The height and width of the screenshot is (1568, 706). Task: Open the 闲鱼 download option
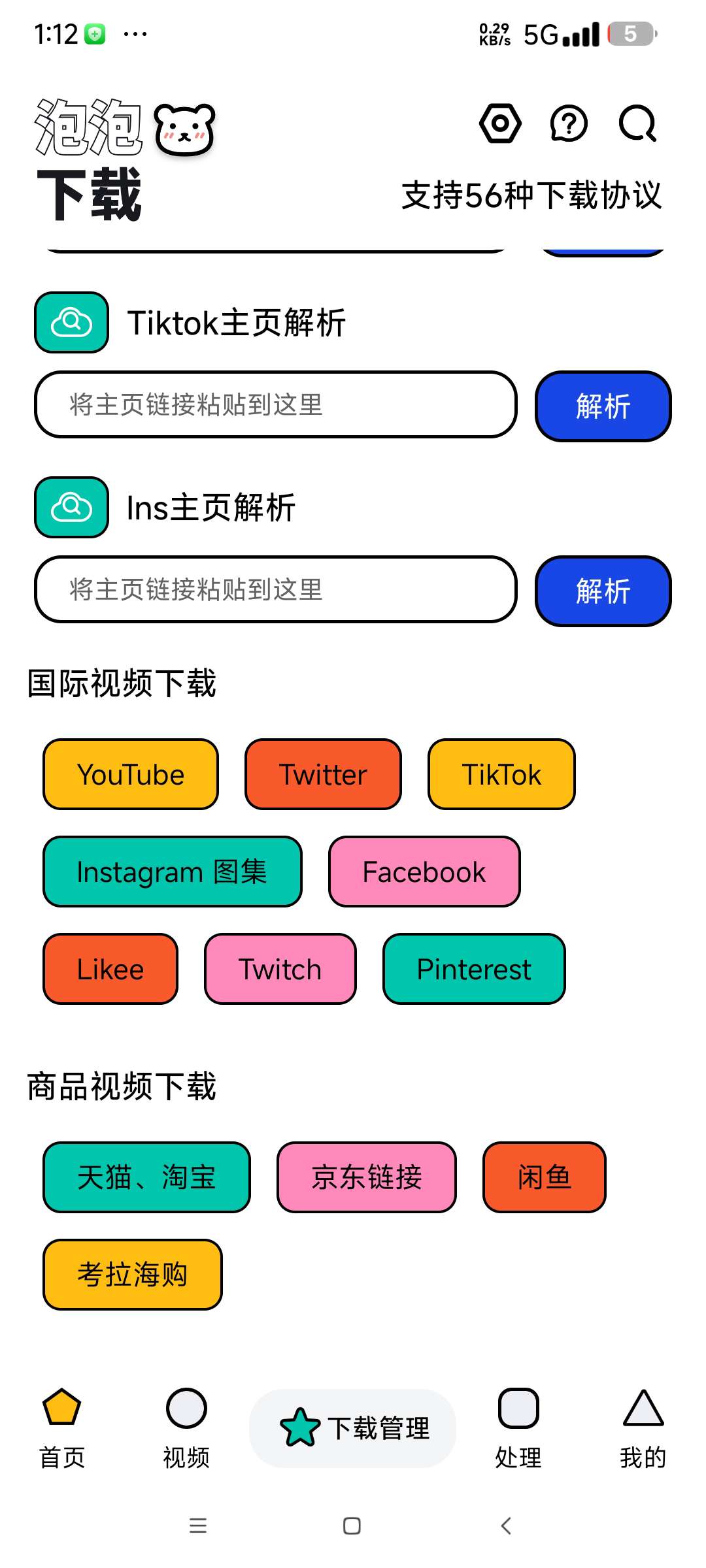point(545,1177)
